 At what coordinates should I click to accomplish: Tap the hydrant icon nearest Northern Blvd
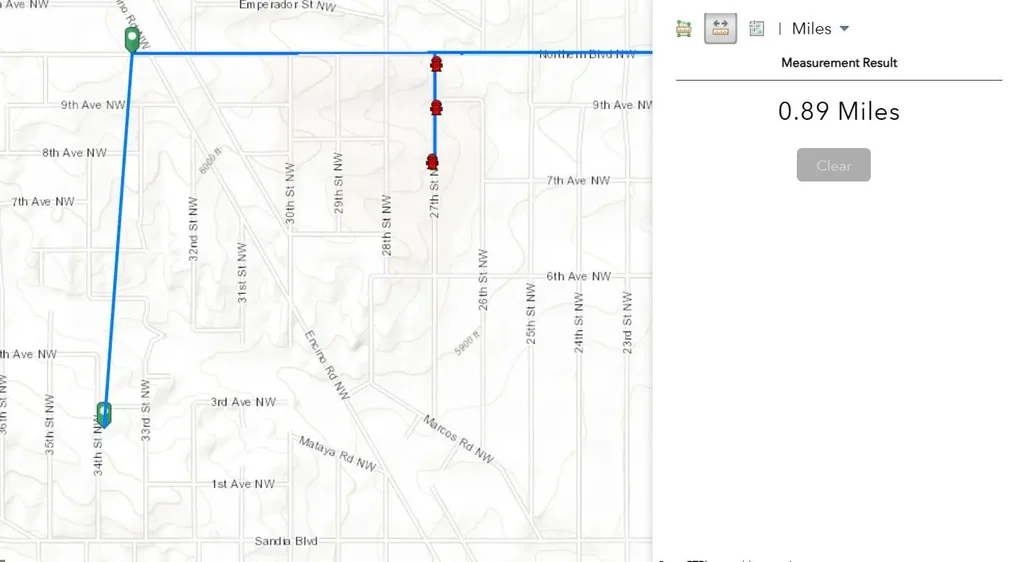point(436,64)
